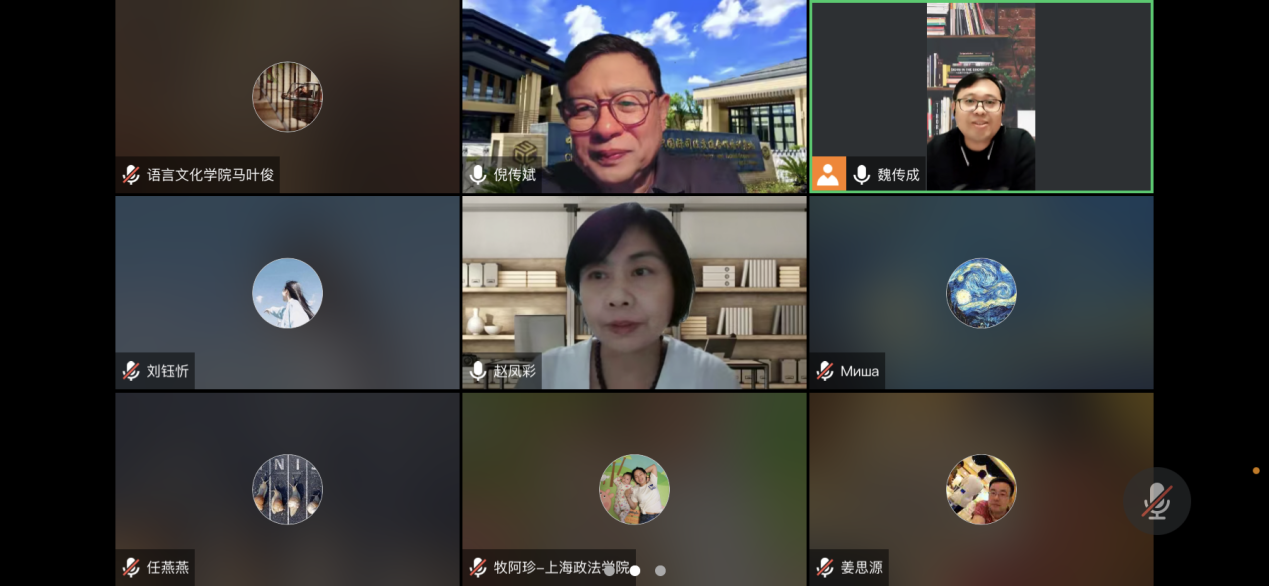Open the Миша participant tile
Viewport: 1269px width, 586px height.
pos(981,292)
